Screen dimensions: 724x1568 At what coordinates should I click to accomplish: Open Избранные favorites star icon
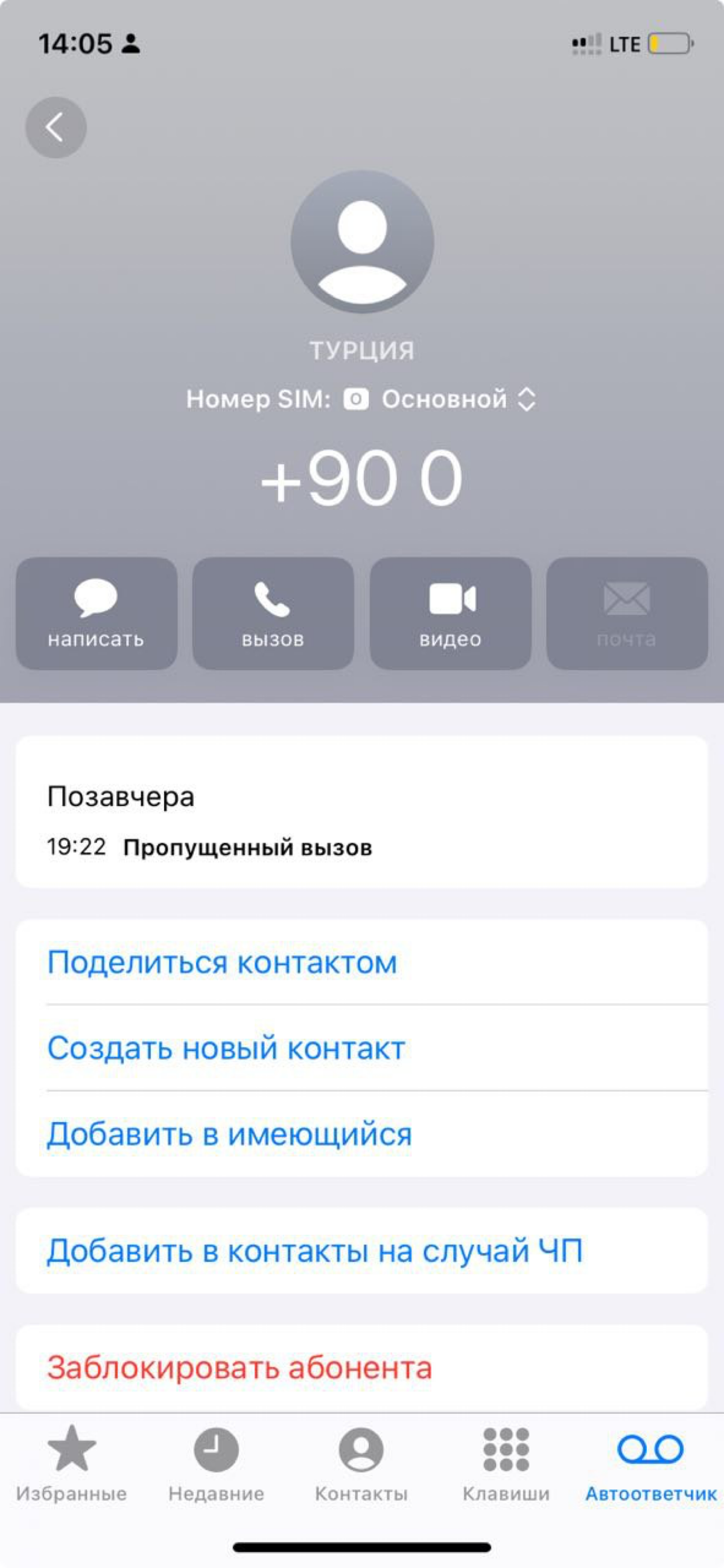click(72, 1461)
